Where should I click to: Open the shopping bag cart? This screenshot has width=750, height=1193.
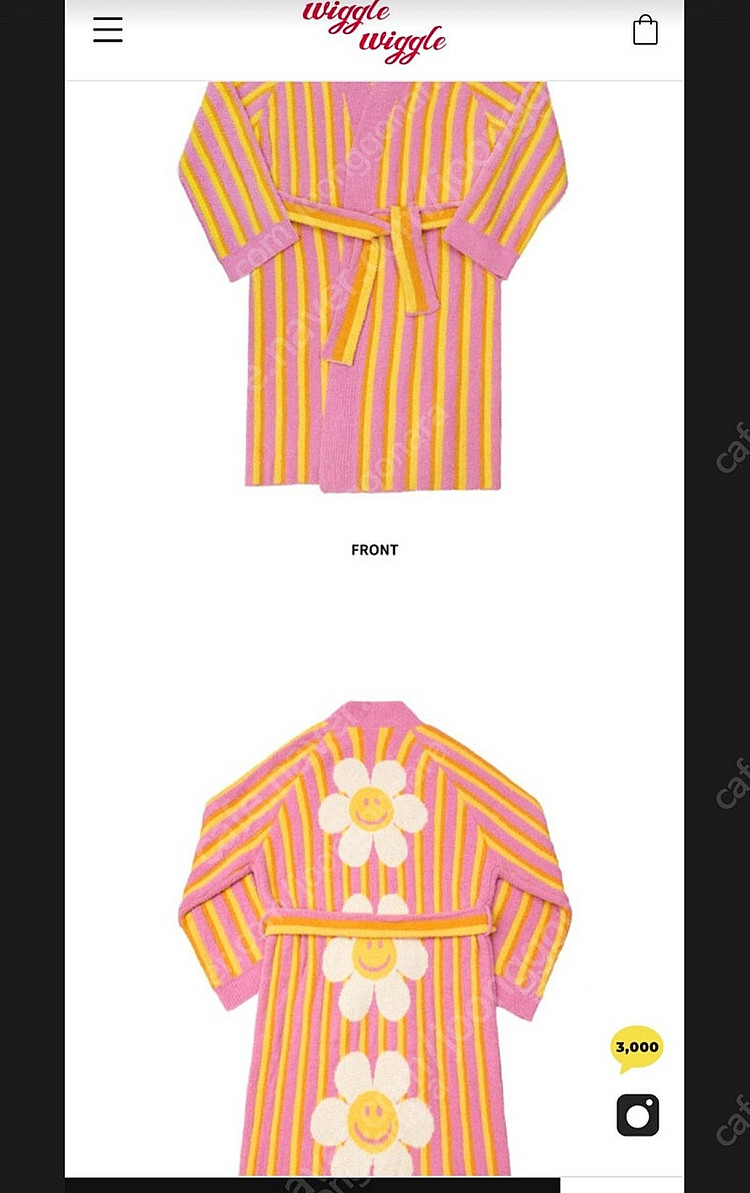click(x=645, y=30)
